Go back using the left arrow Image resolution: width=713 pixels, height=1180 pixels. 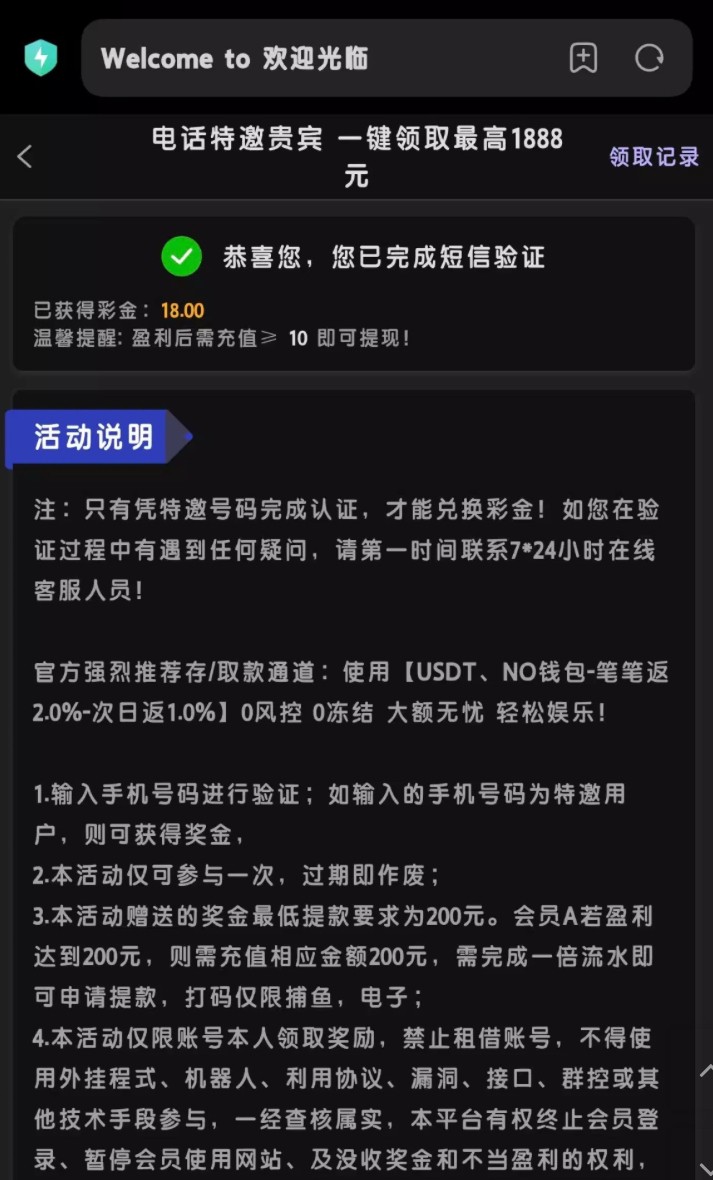(x=25, y=156)
